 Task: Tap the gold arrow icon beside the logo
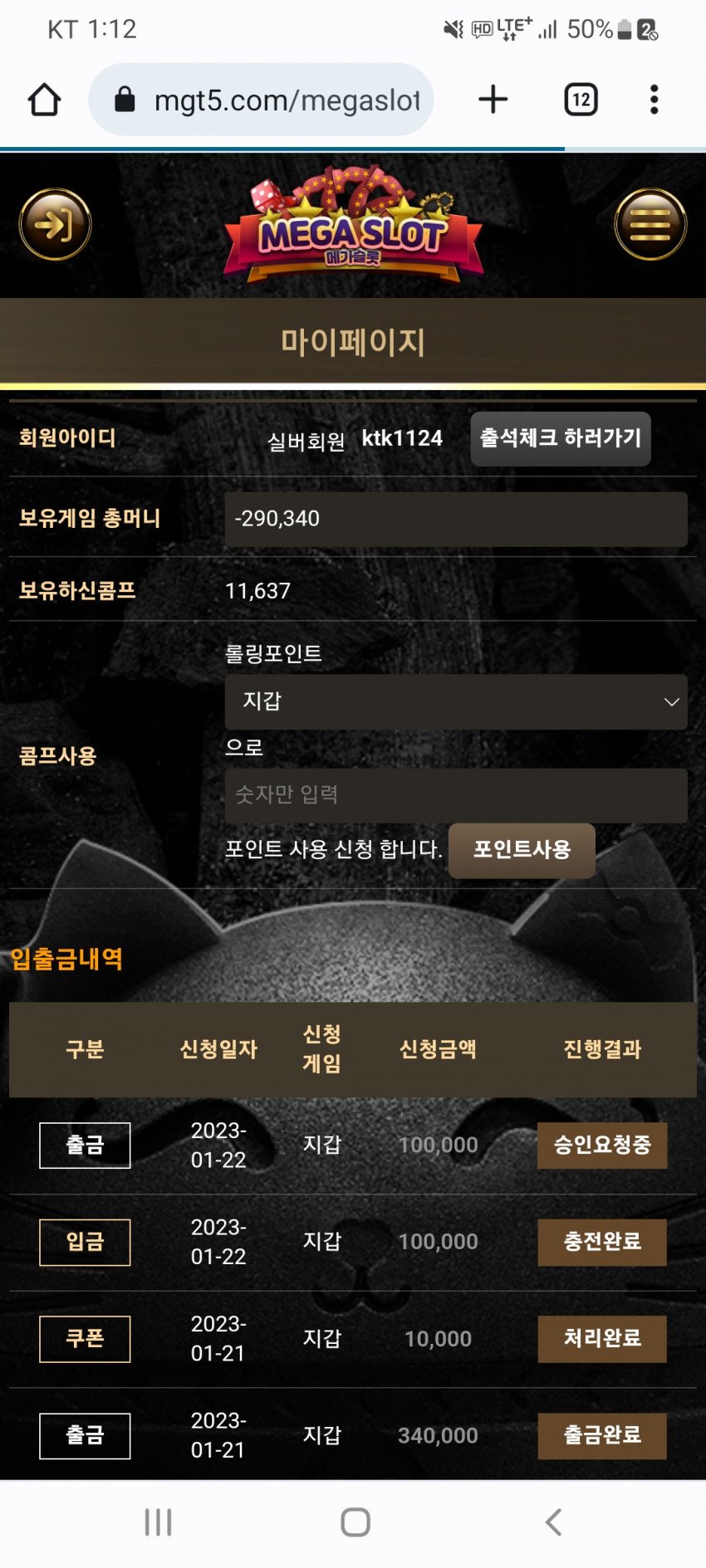(56, 224)
